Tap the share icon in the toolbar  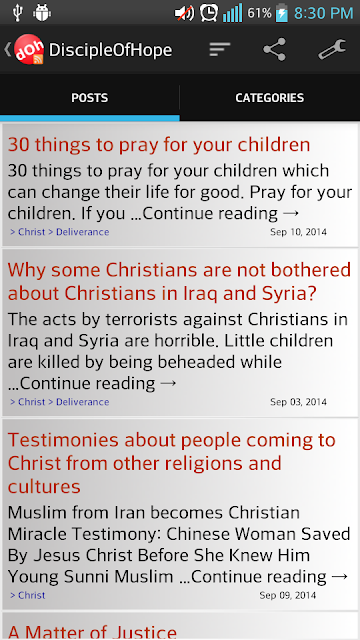pyautogui.click(x=275, y=49)
